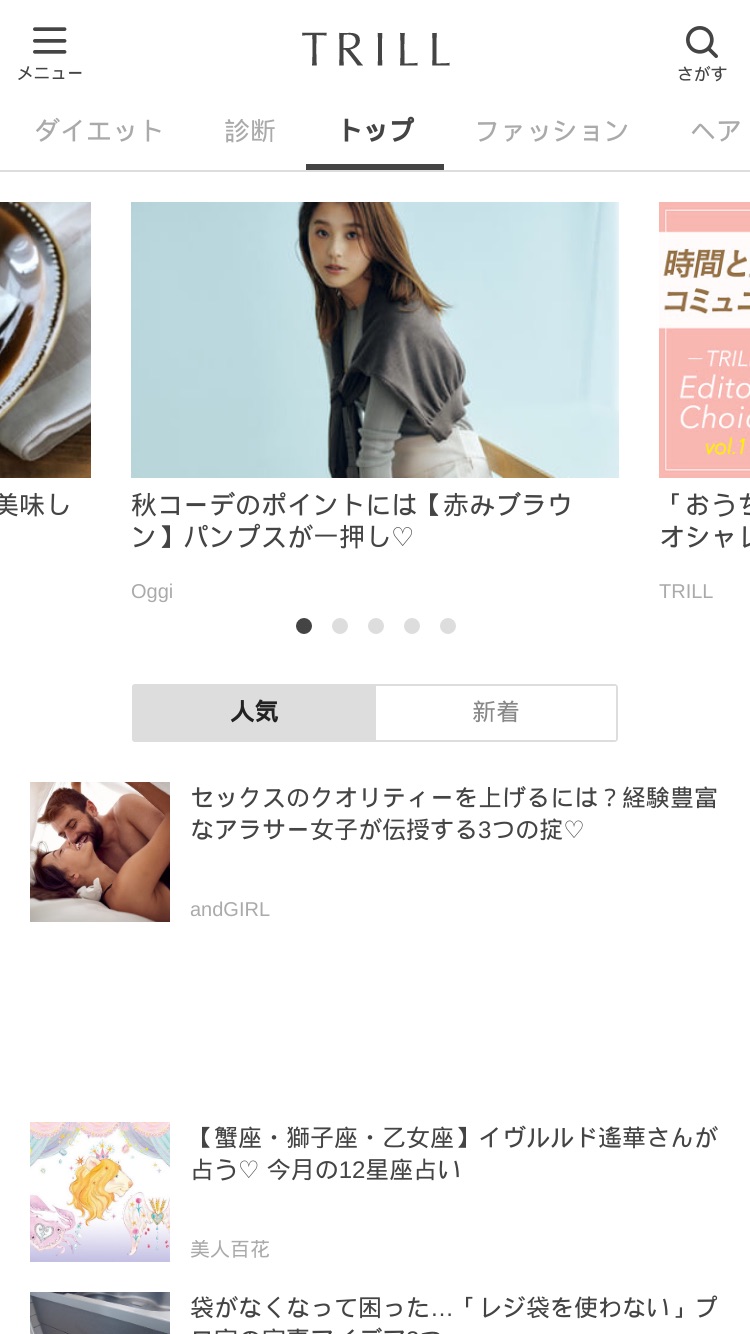This screenshot has width=750, height=1334.
Task: Open the TRILL Editor's Choice carousel card
Action: click(704, 402)
